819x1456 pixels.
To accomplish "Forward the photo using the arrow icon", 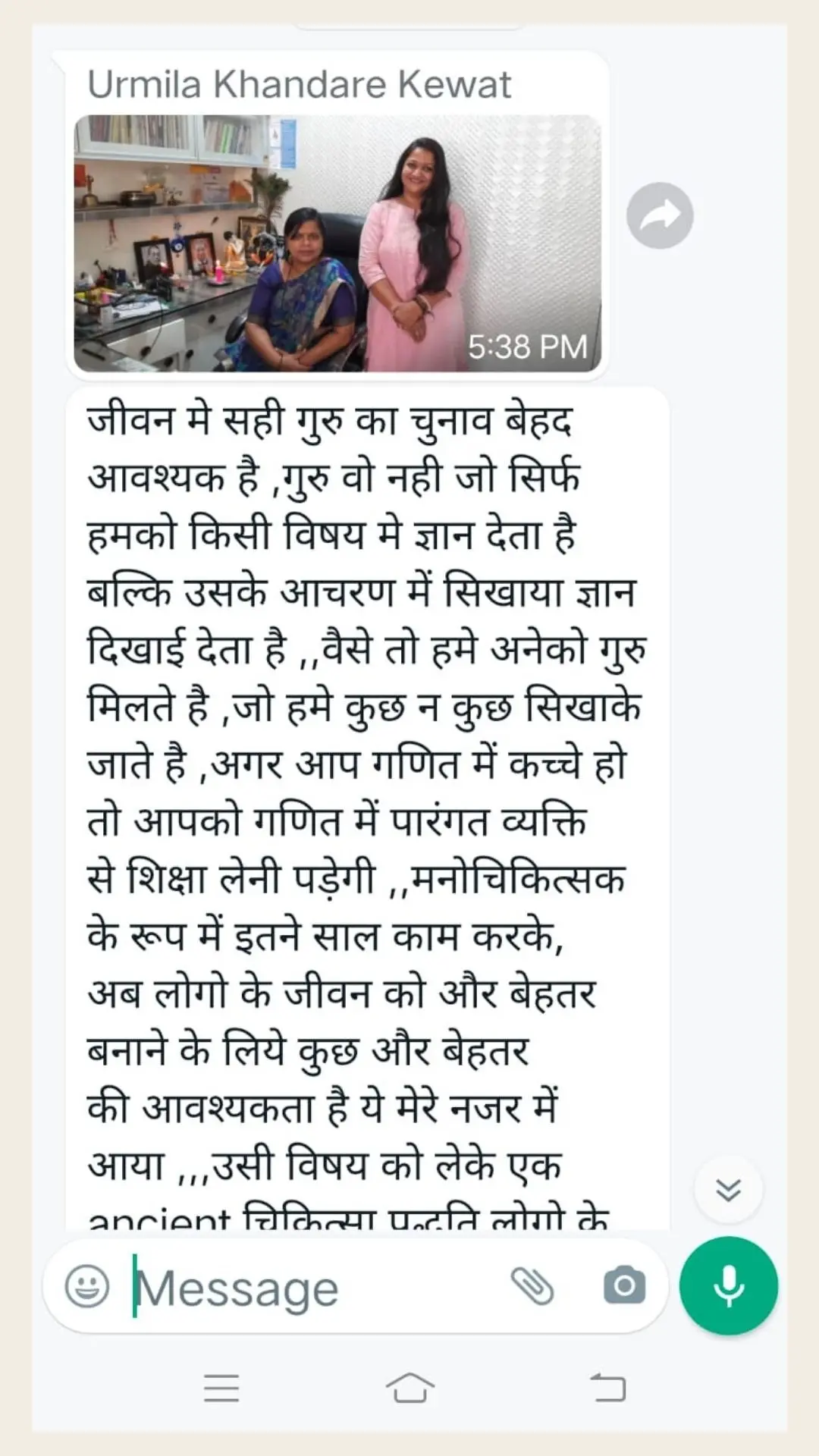I will 660,215.
